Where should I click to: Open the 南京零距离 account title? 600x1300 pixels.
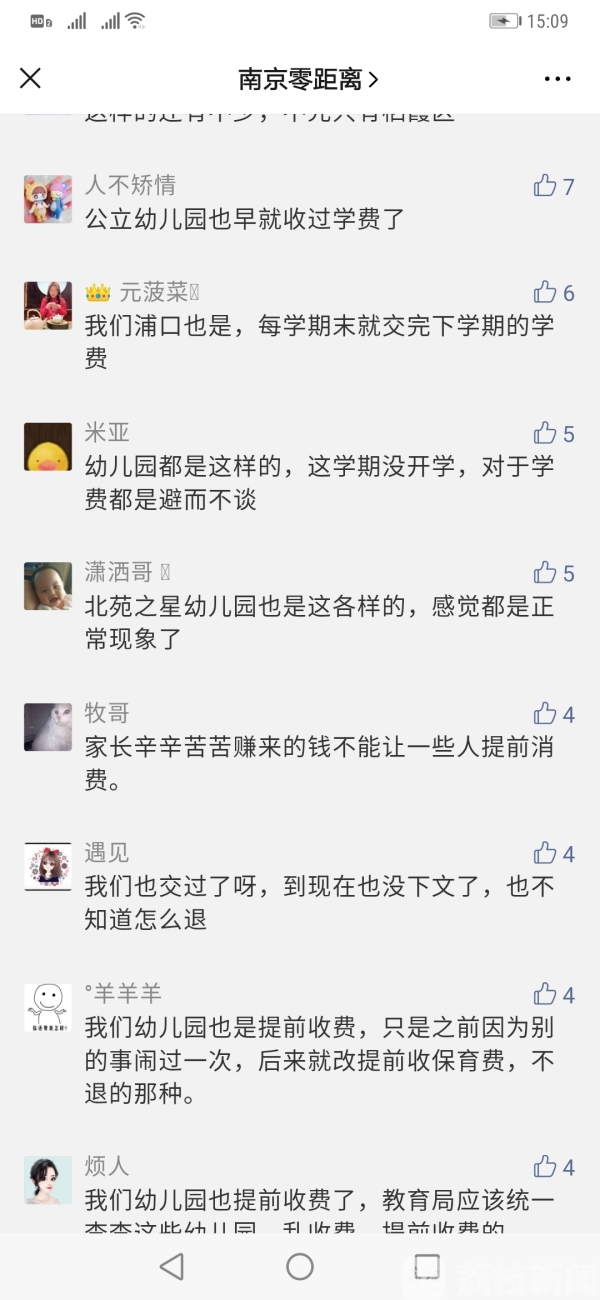click(307, 79)
